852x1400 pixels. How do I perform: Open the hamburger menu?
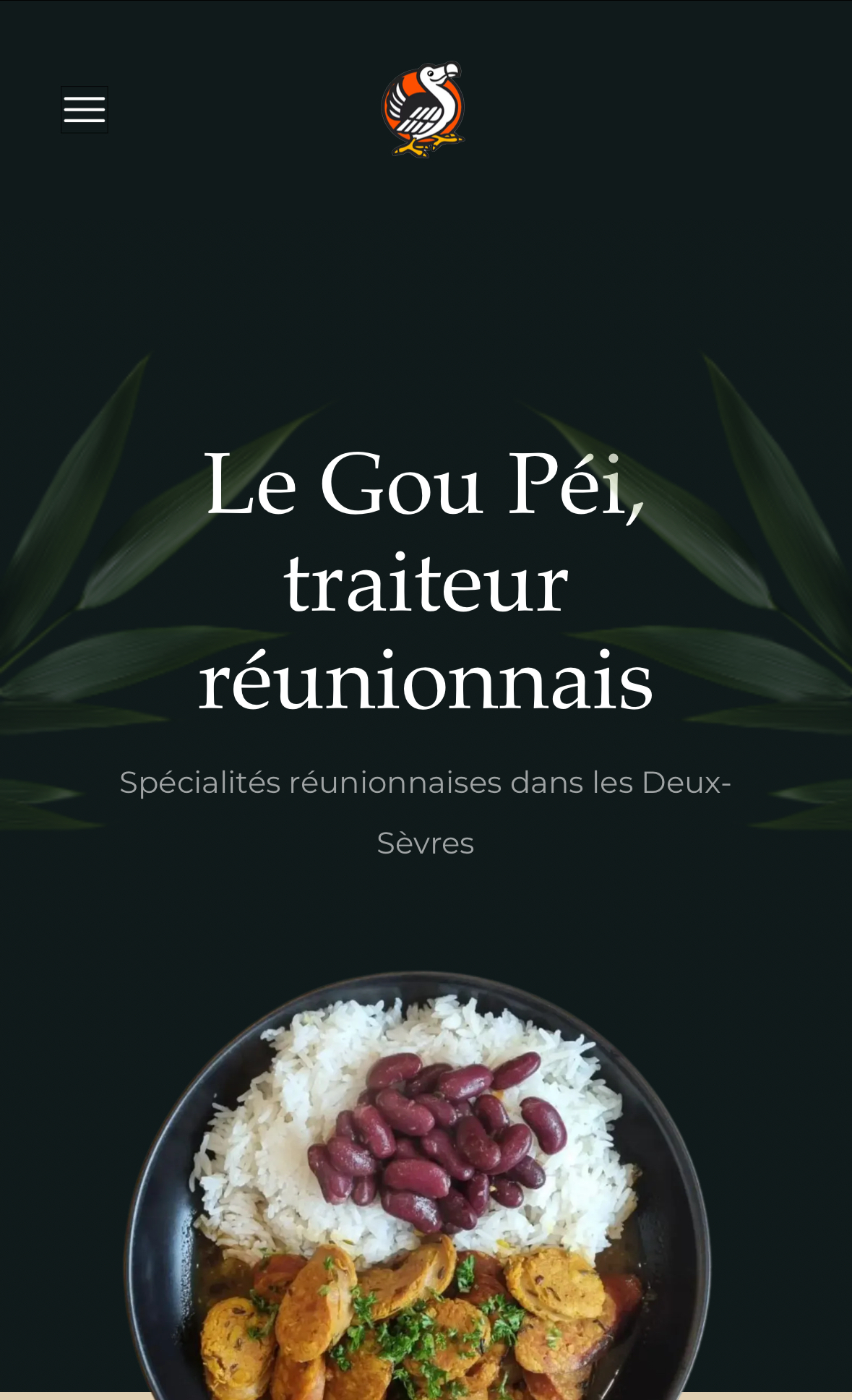pyautogui.click(x=85, y=110)
